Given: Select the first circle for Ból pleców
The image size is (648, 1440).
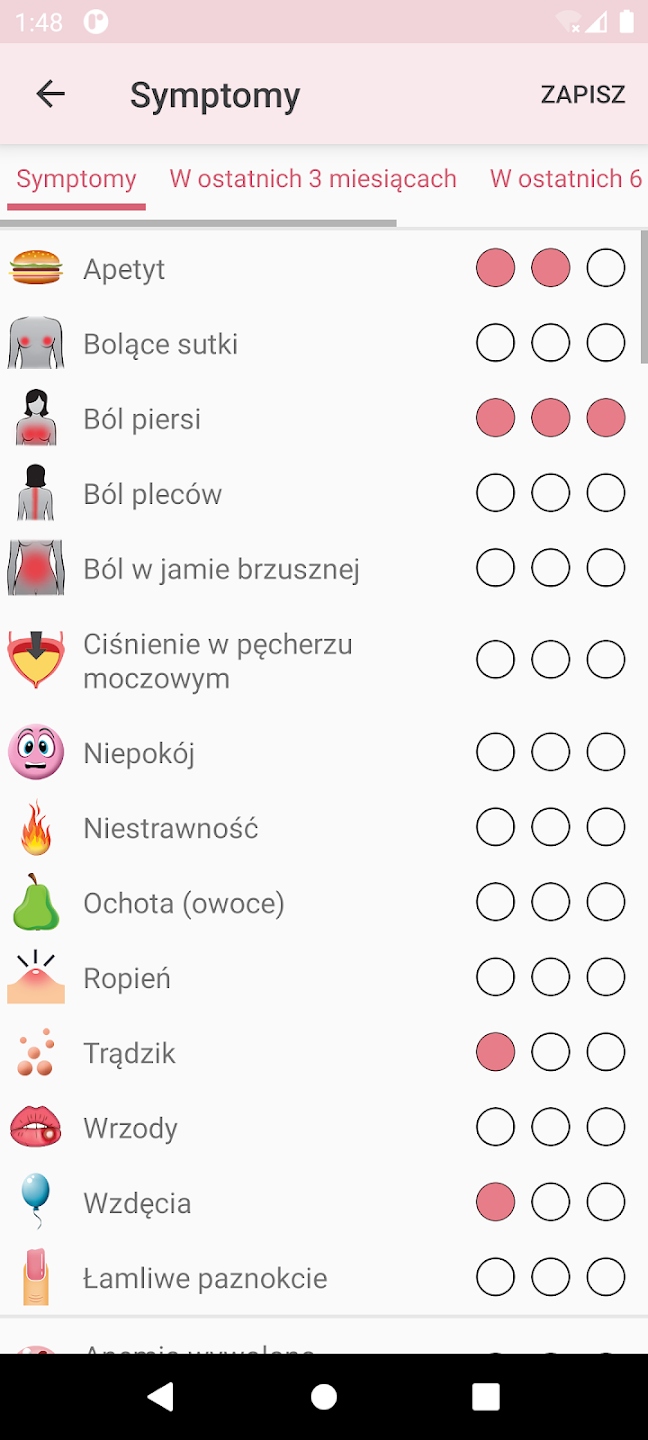Looking at the screenshot, I should click(x=495, y=493).
